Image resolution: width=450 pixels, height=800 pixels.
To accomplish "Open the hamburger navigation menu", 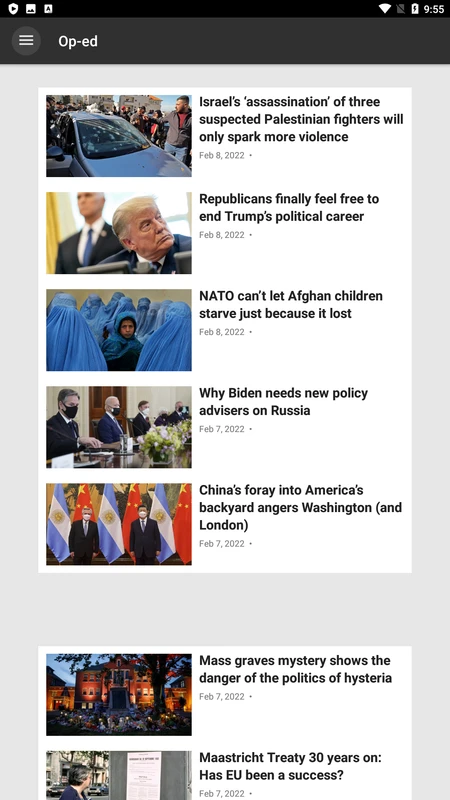I will pyautogui.click(x=26, y=41).
